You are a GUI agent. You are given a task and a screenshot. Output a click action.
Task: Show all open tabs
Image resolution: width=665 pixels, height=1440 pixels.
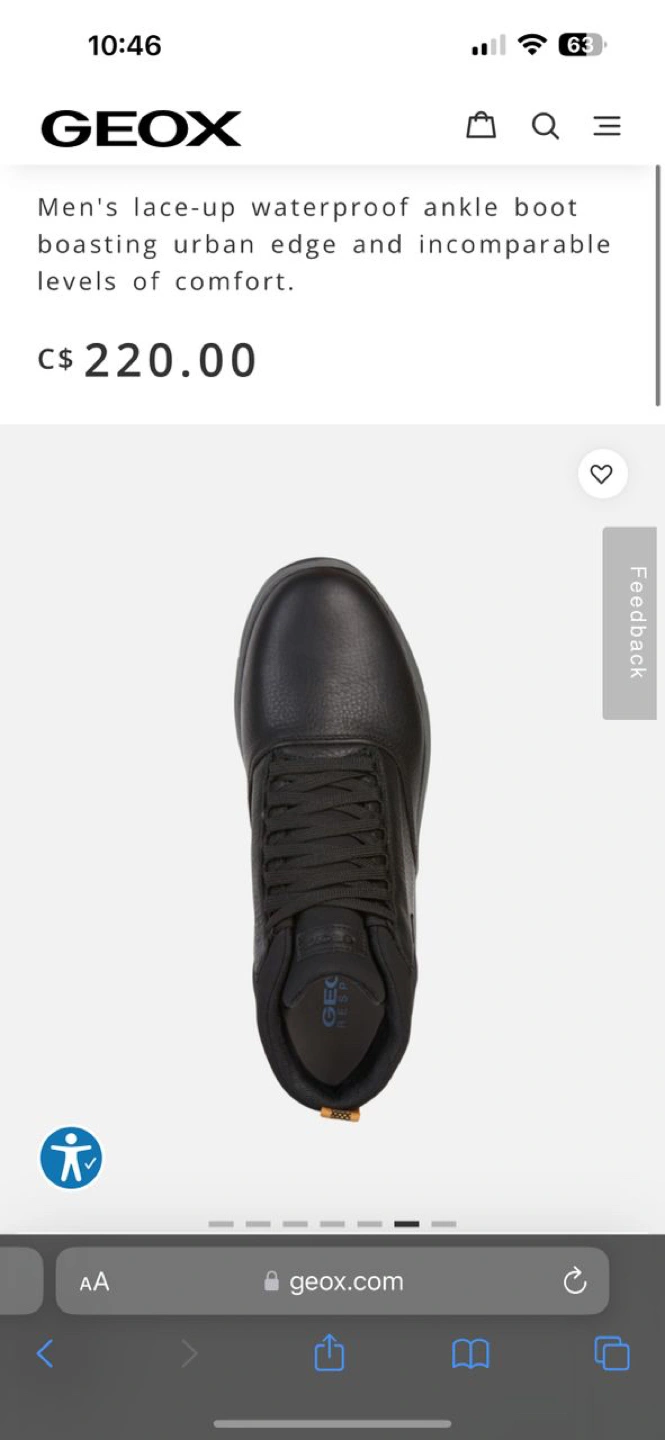click(611, 1354)
